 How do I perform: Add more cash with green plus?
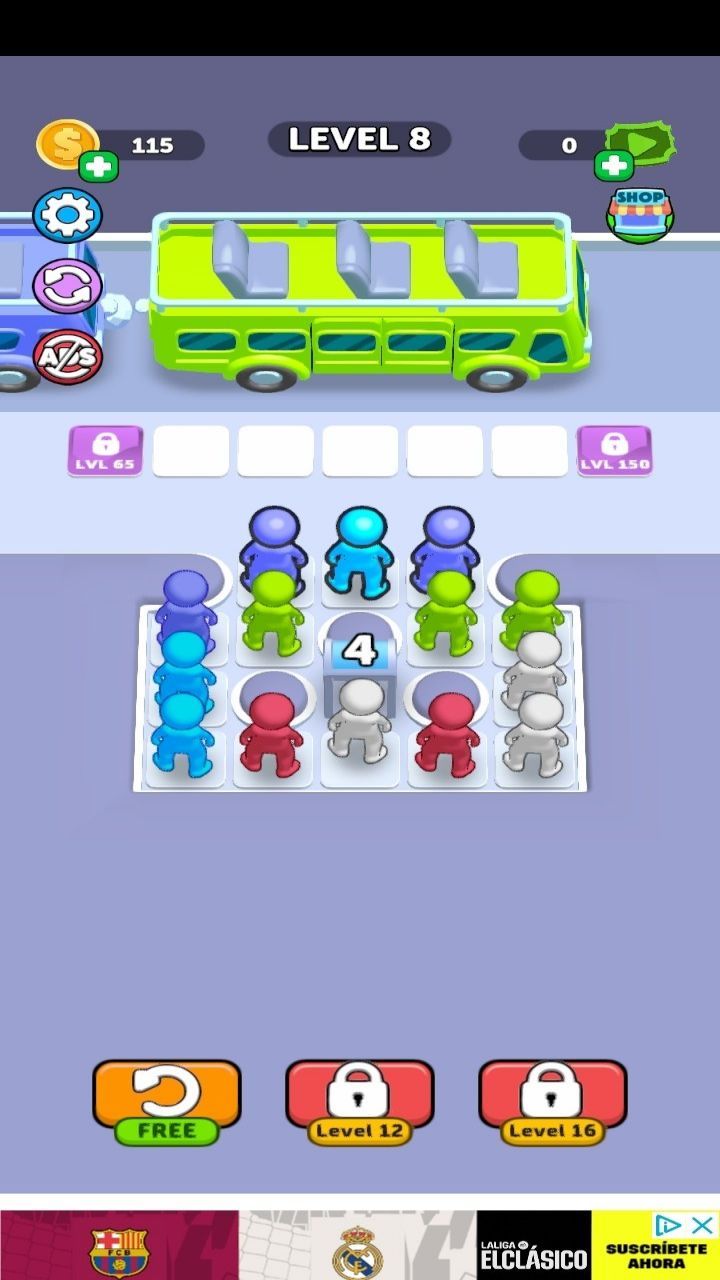pyautogui.click(x=613, y=165)
